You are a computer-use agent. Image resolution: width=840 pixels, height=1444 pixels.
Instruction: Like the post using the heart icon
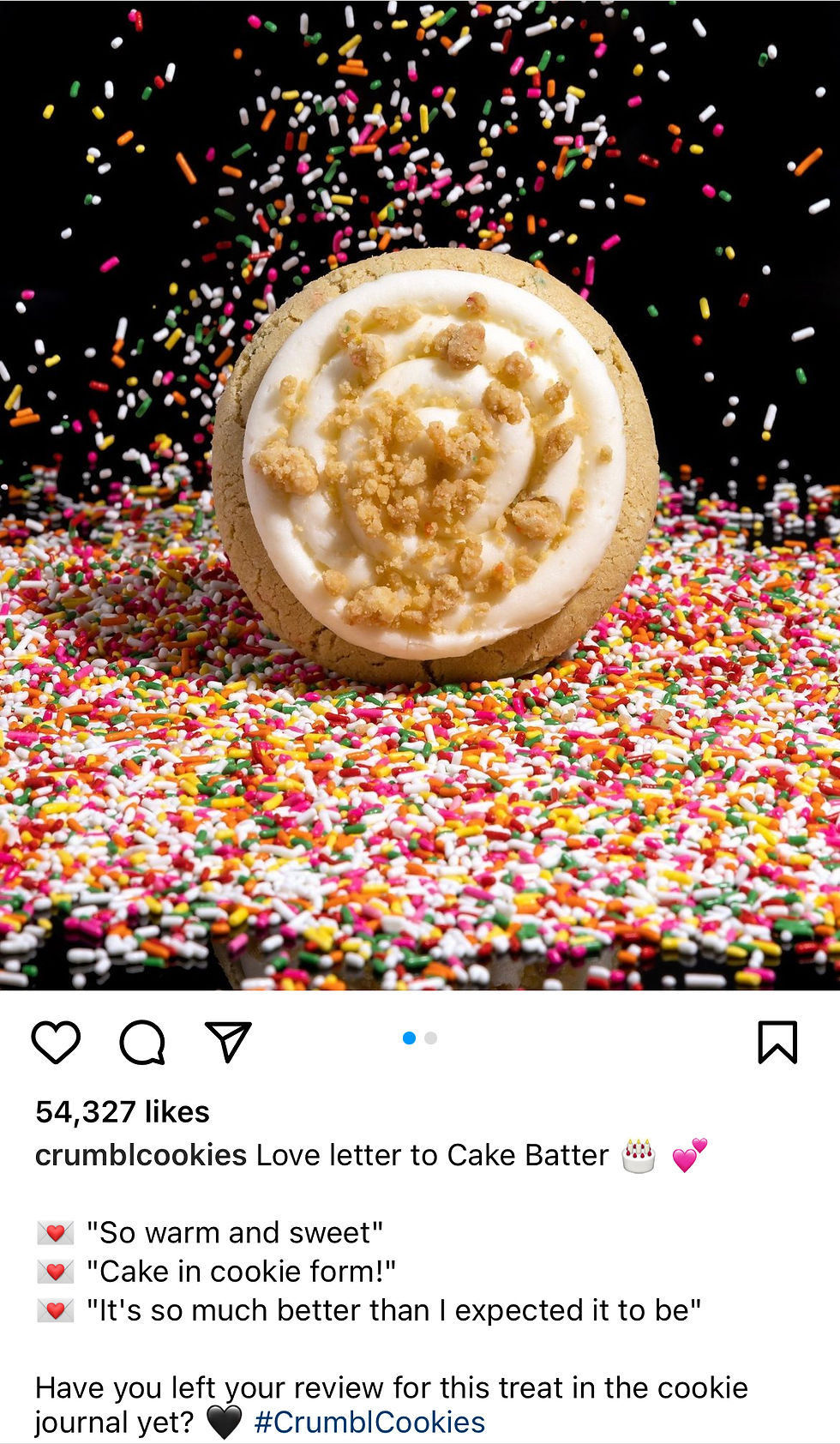pyautogui.click(x=54, y=1042)
